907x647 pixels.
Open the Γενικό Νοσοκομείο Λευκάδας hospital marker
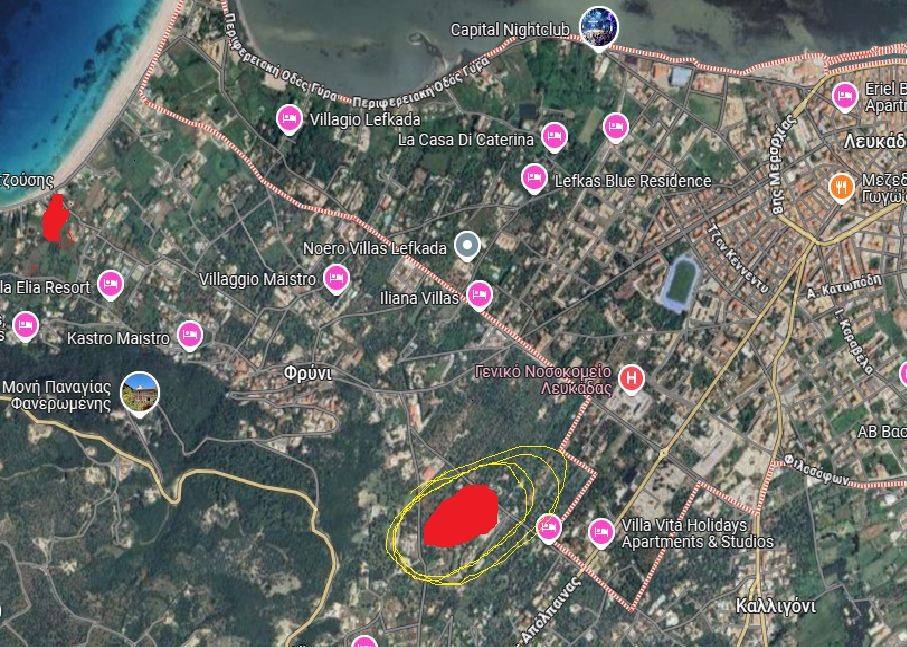(632, 378)
